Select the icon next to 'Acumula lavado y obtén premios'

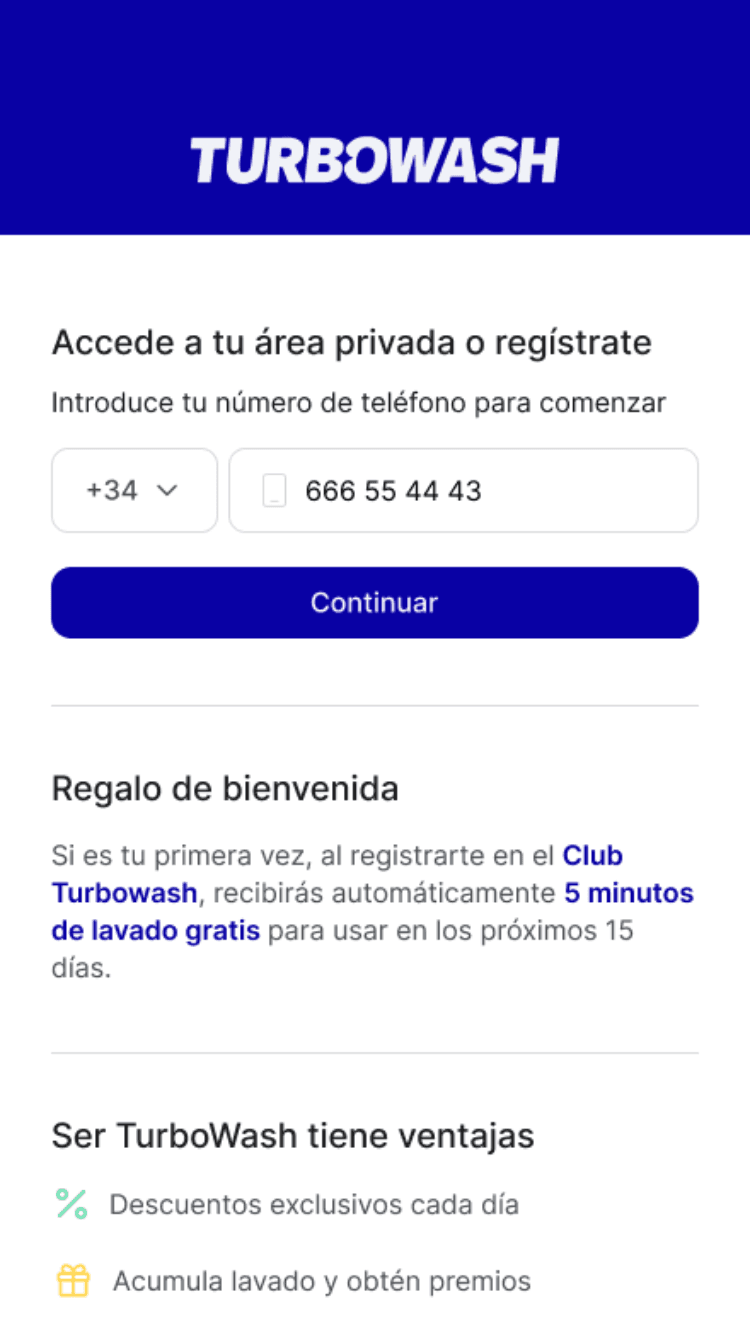click(x=70, y=1280)
